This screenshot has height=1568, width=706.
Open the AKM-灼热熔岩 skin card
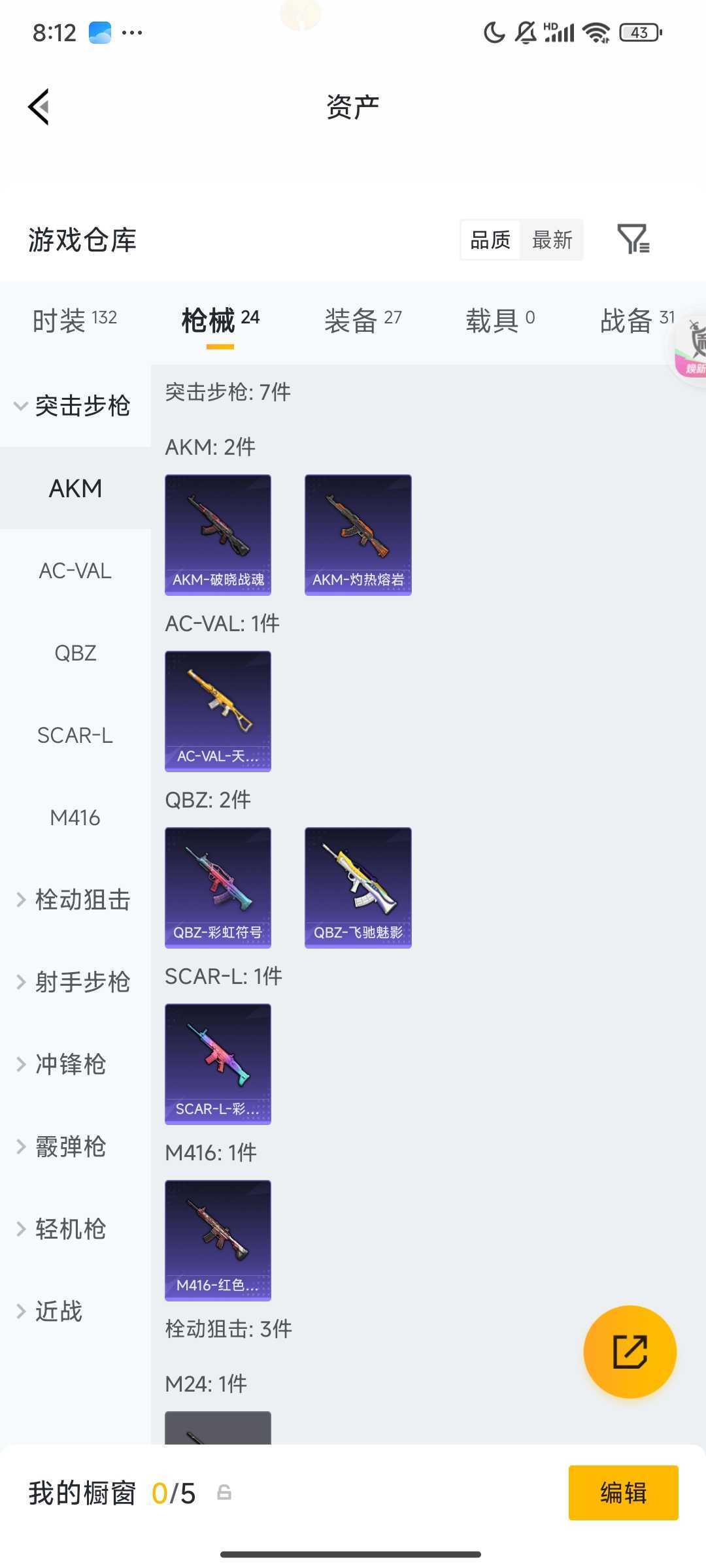358,534
